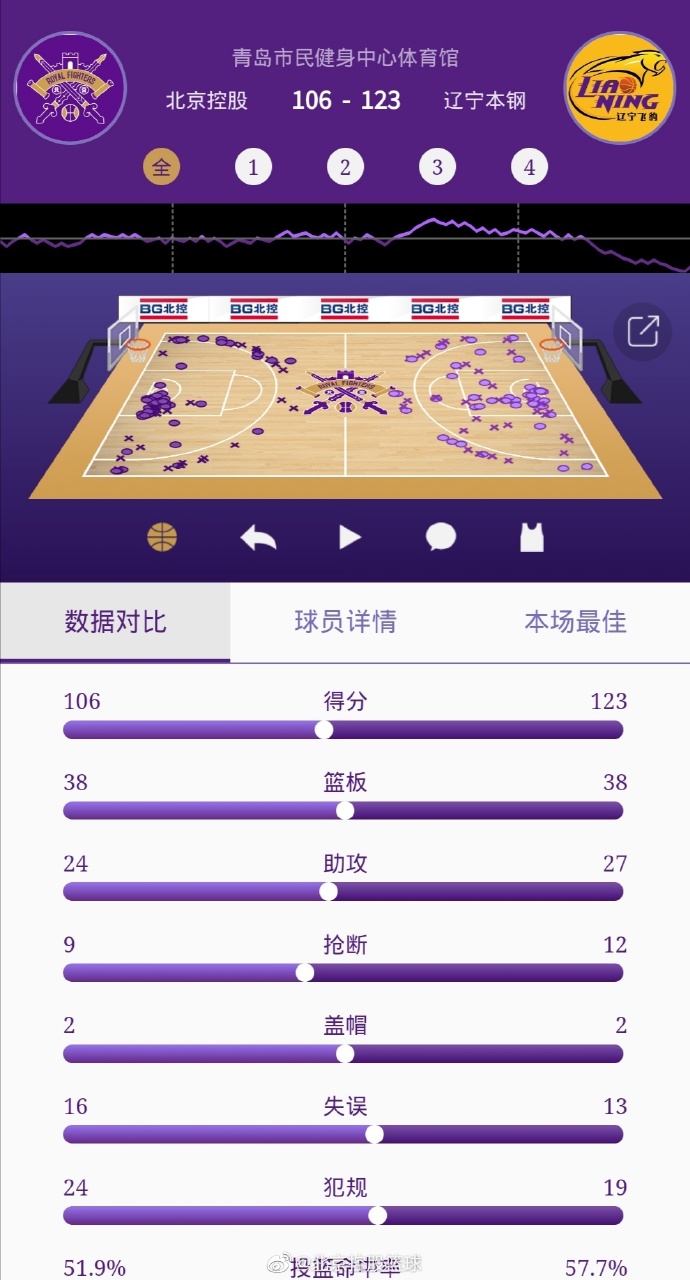690x1280 pixels.
Task: Switch to 本场最佳 tab
Action: tap(575, 622)
